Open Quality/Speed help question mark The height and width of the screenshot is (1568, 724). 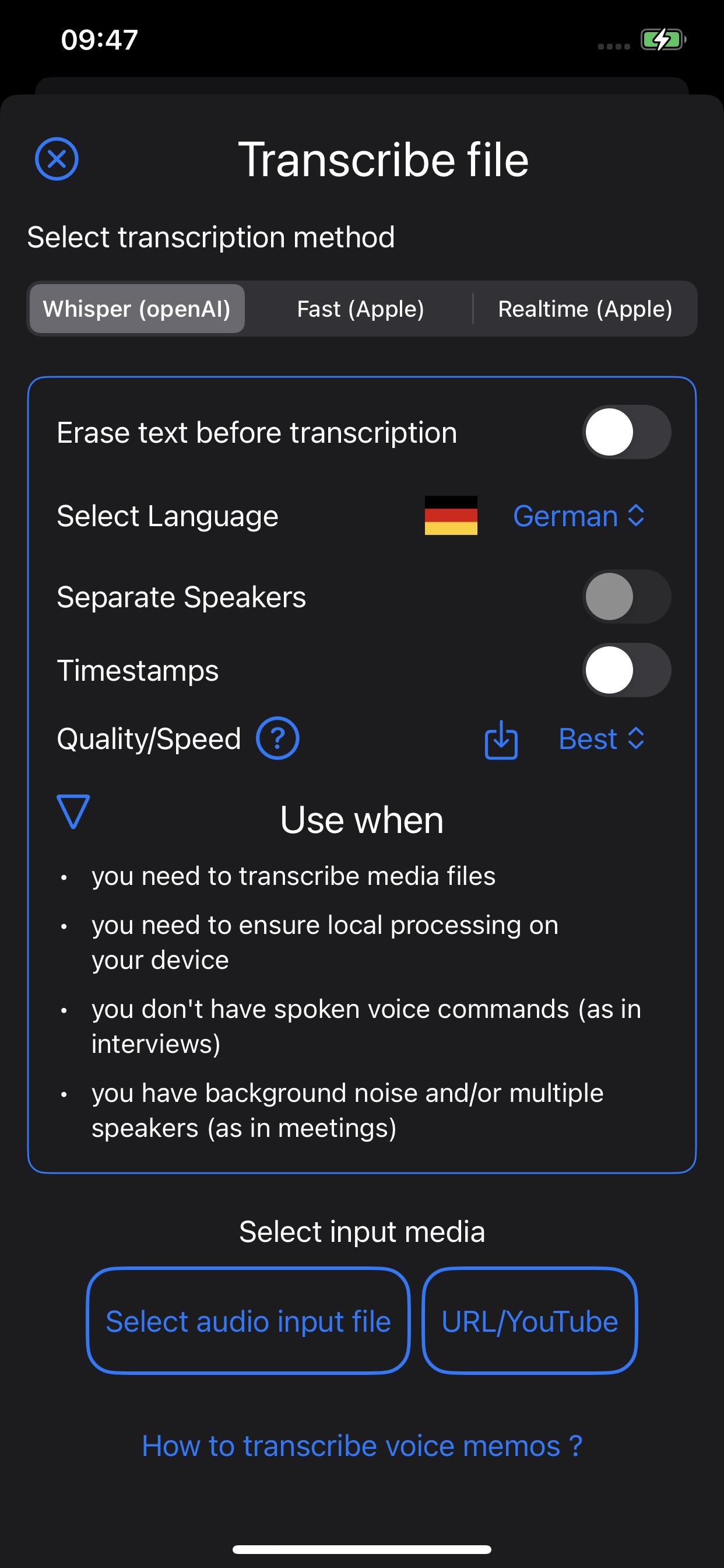277,738
